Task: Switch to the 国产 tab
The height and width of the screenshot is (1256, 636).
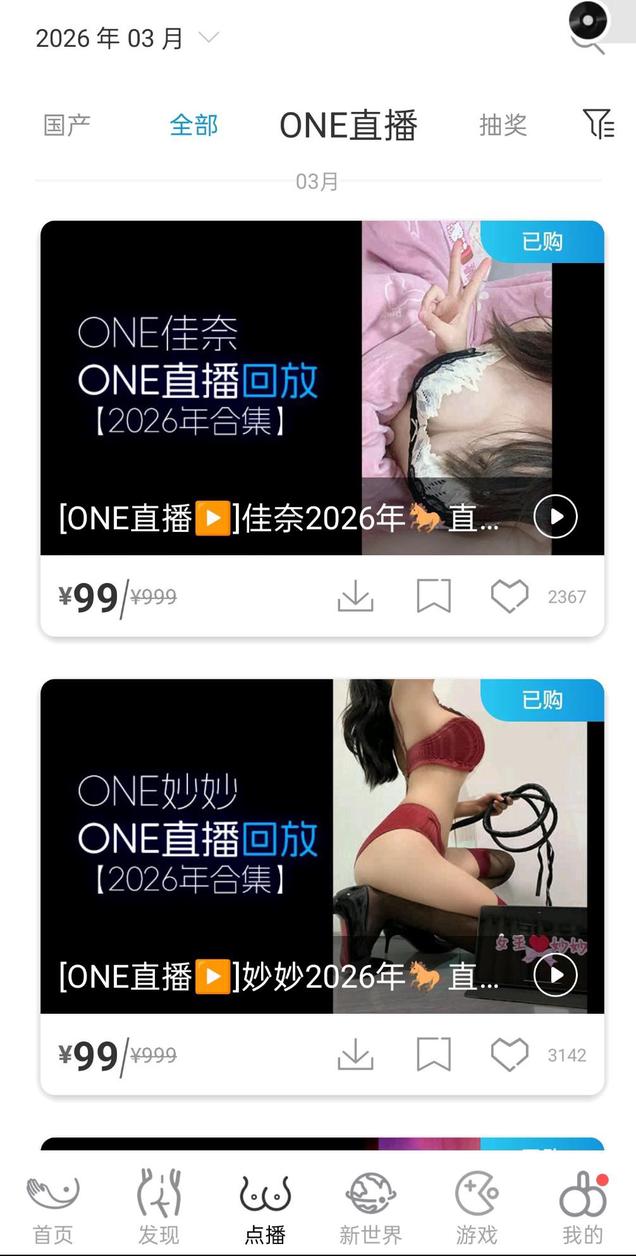Action: (67, 125)
